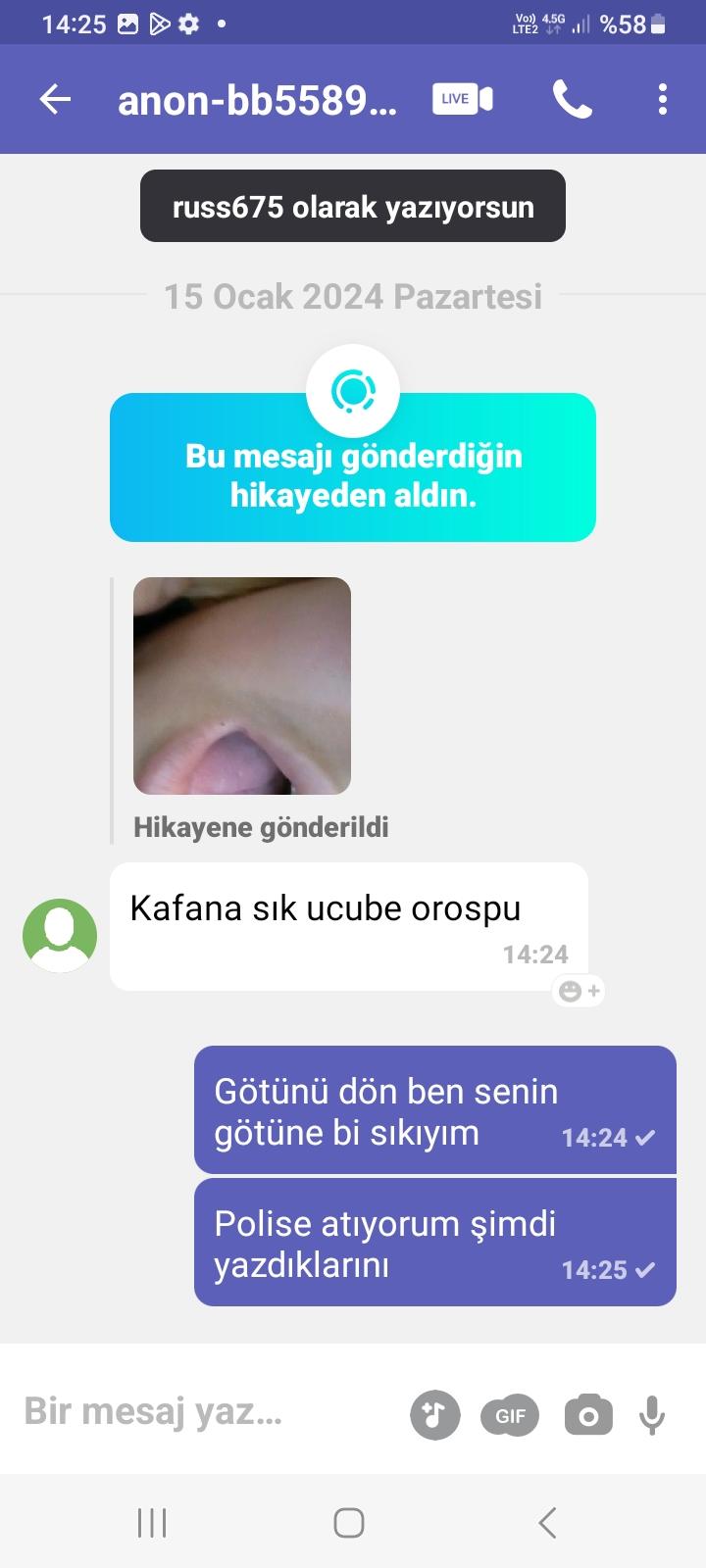Open the camera to send a photo
Screen dimensions: 706x1568
click(x=588, y=1415)
